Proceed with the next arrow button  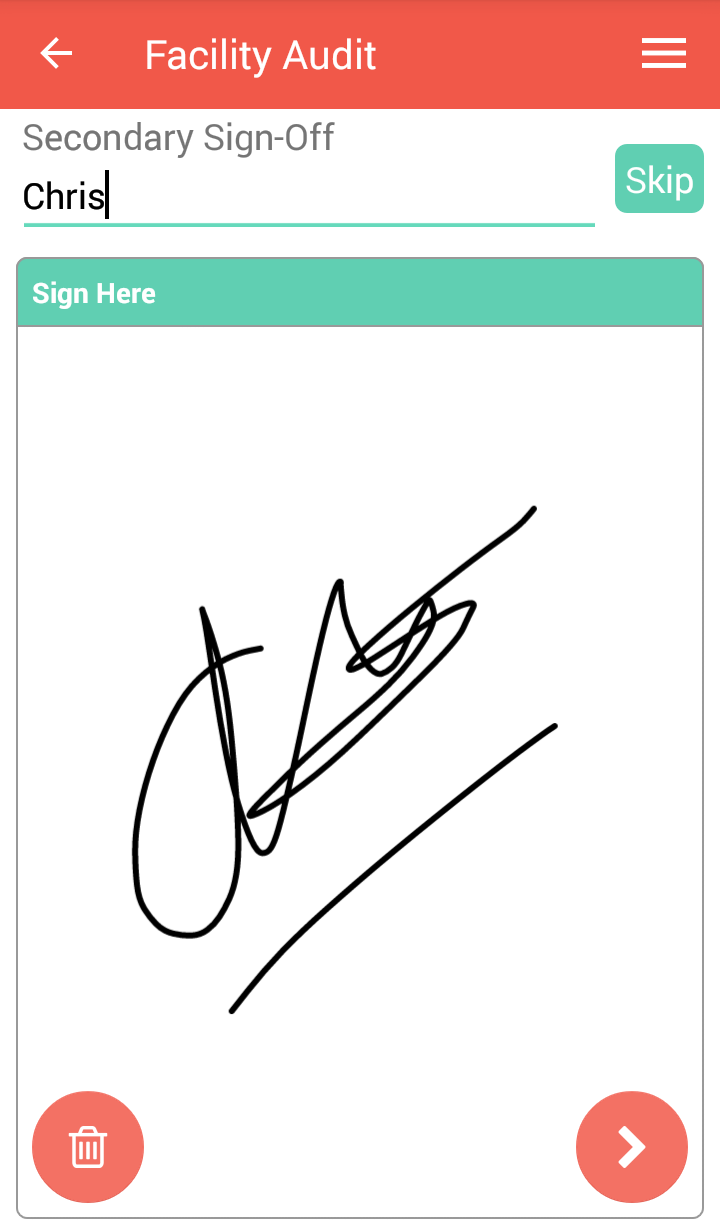click(x=631, y=1146)
